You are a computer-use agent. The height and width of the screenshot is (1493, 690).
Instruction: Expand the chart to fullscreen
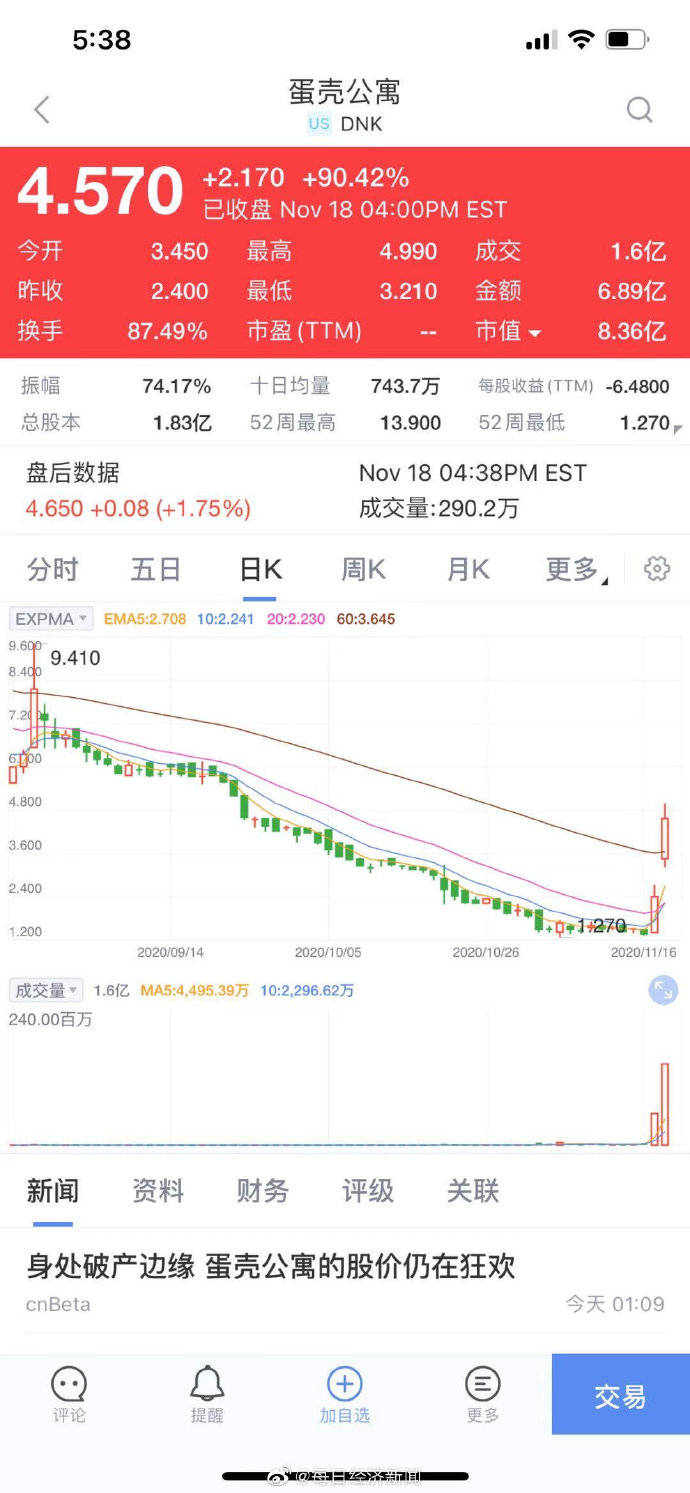tap(663, 991)
